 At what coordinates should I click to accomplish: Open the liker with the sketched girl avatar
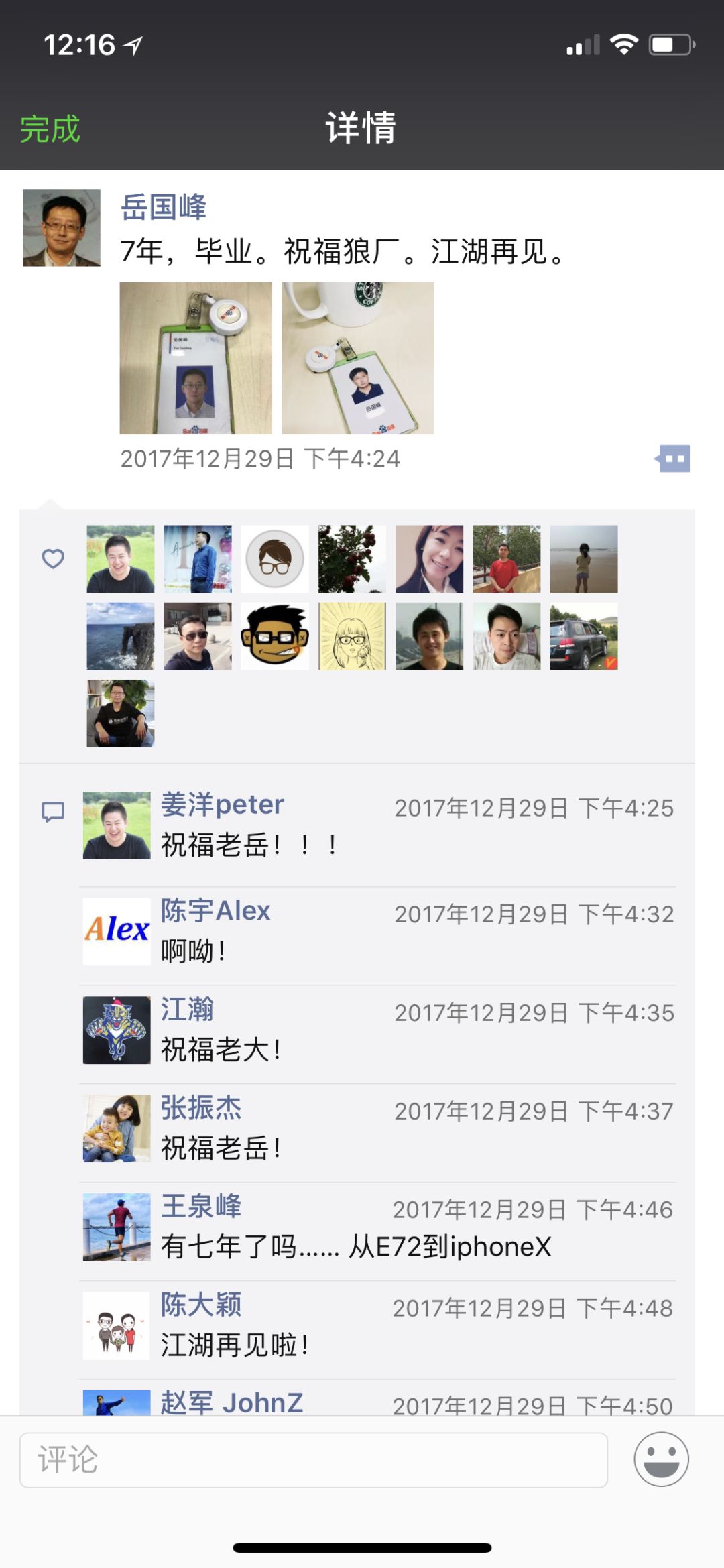[352, 636]
